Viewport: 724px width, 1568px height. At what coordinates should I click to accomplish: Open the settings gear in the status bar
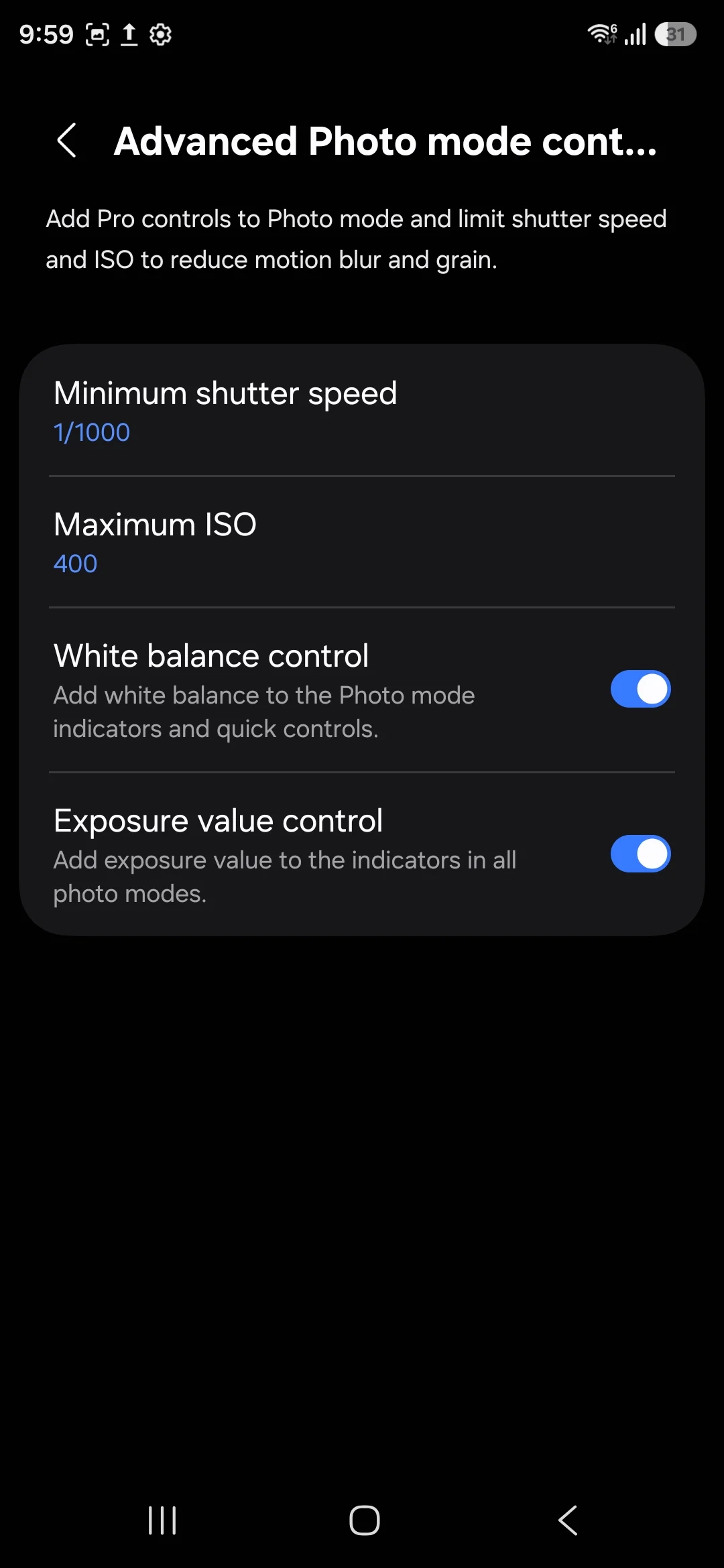[x=160, y=34]
